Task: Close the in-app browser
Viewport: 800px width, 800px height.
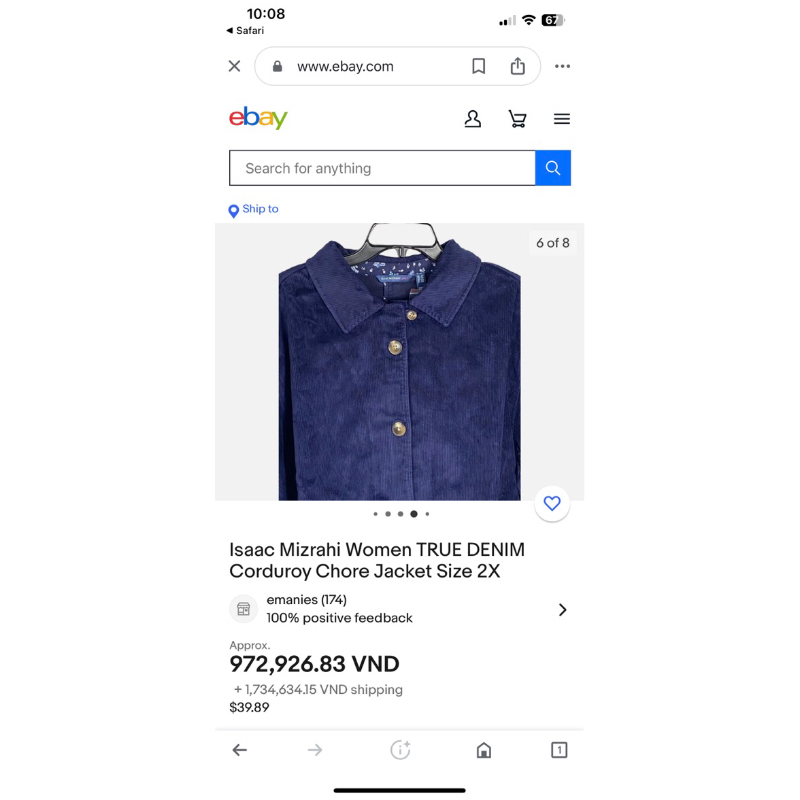Action: pyautogui.click(x=234, y=66)
